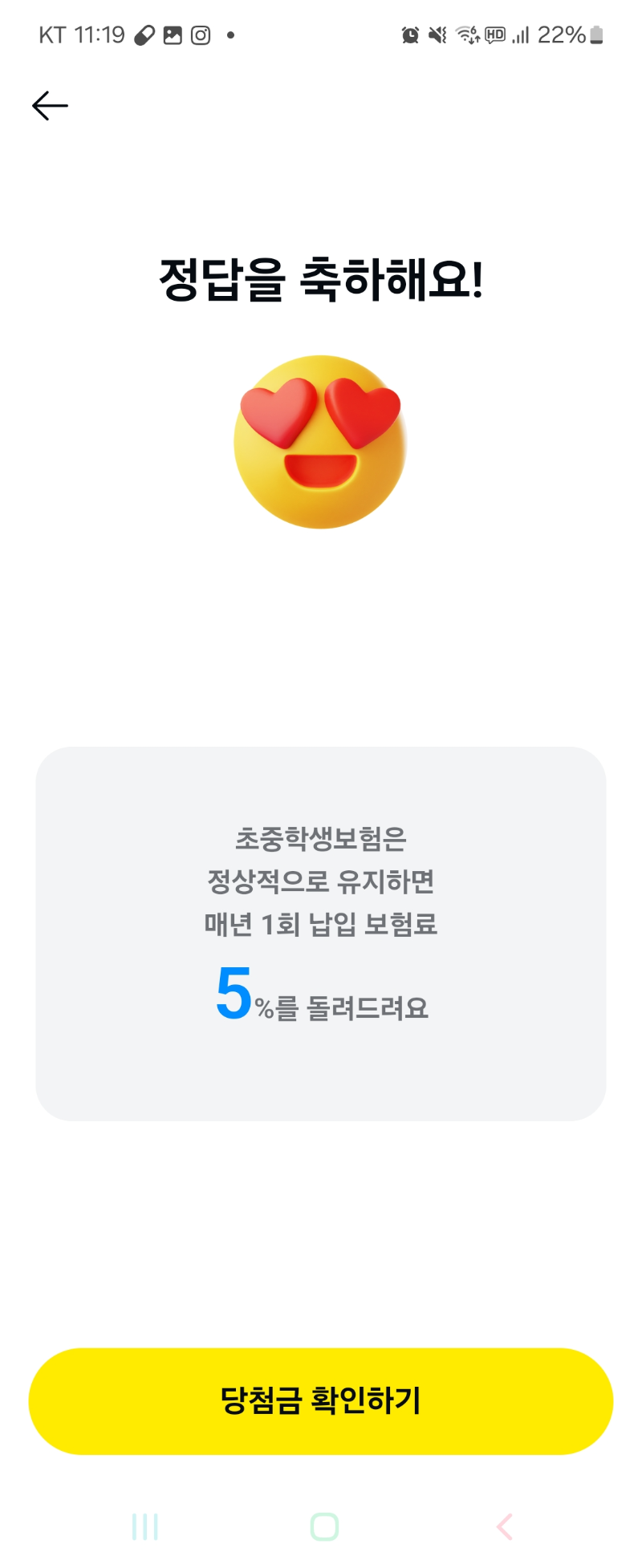Screen dimensions: 642x1568
Task: Tap the KT carrier label in status bar
Action: (x=54, y=34)
